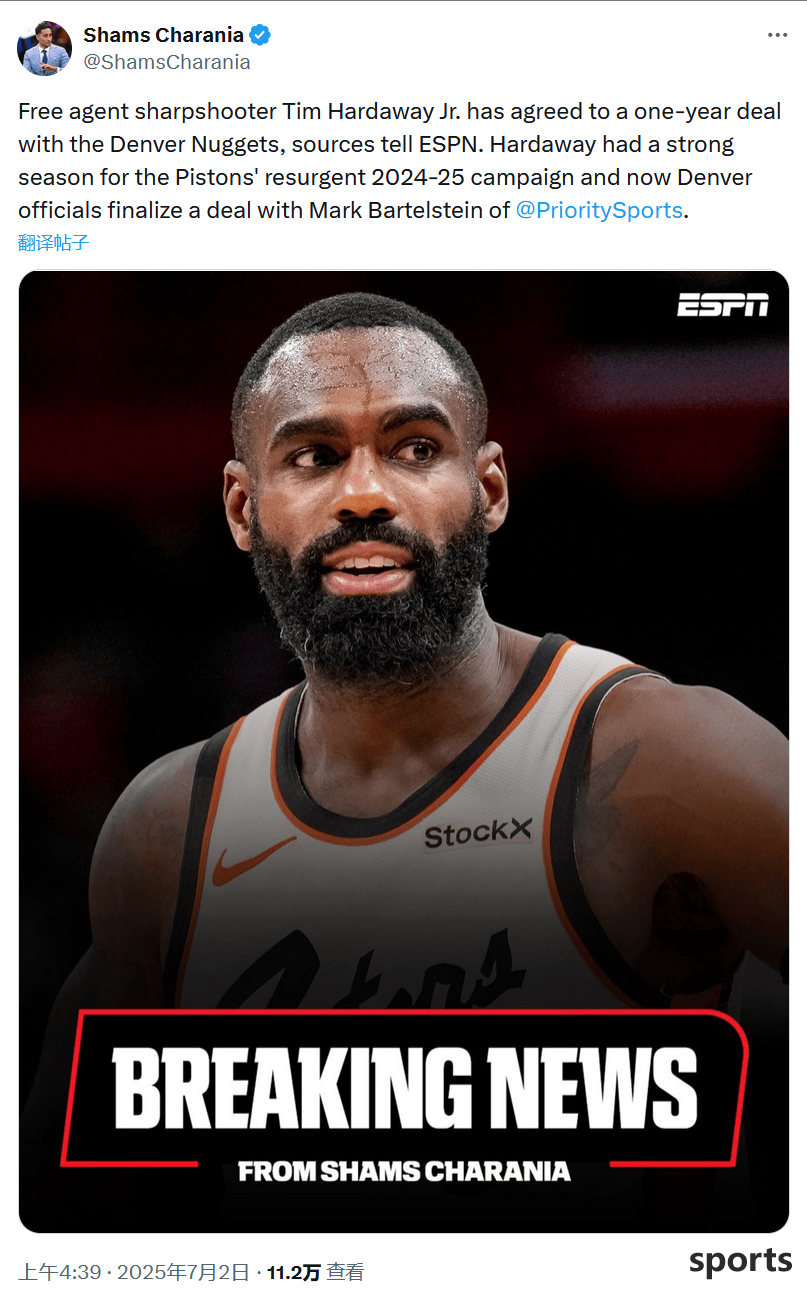807x1292 pixels.
Task: Open the @PrioritySports mention link
Action: point(598,210)
